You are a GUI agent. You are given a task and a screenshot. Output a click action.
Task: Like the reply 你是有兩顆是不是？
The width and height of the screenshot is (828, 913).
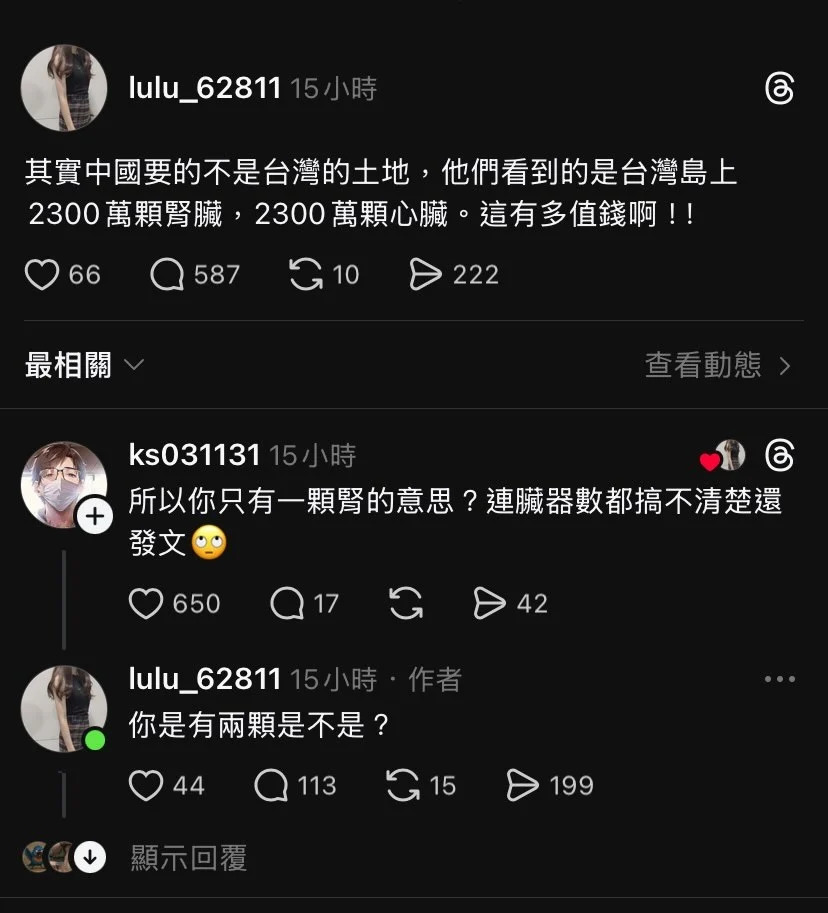[x=147, y=786]
